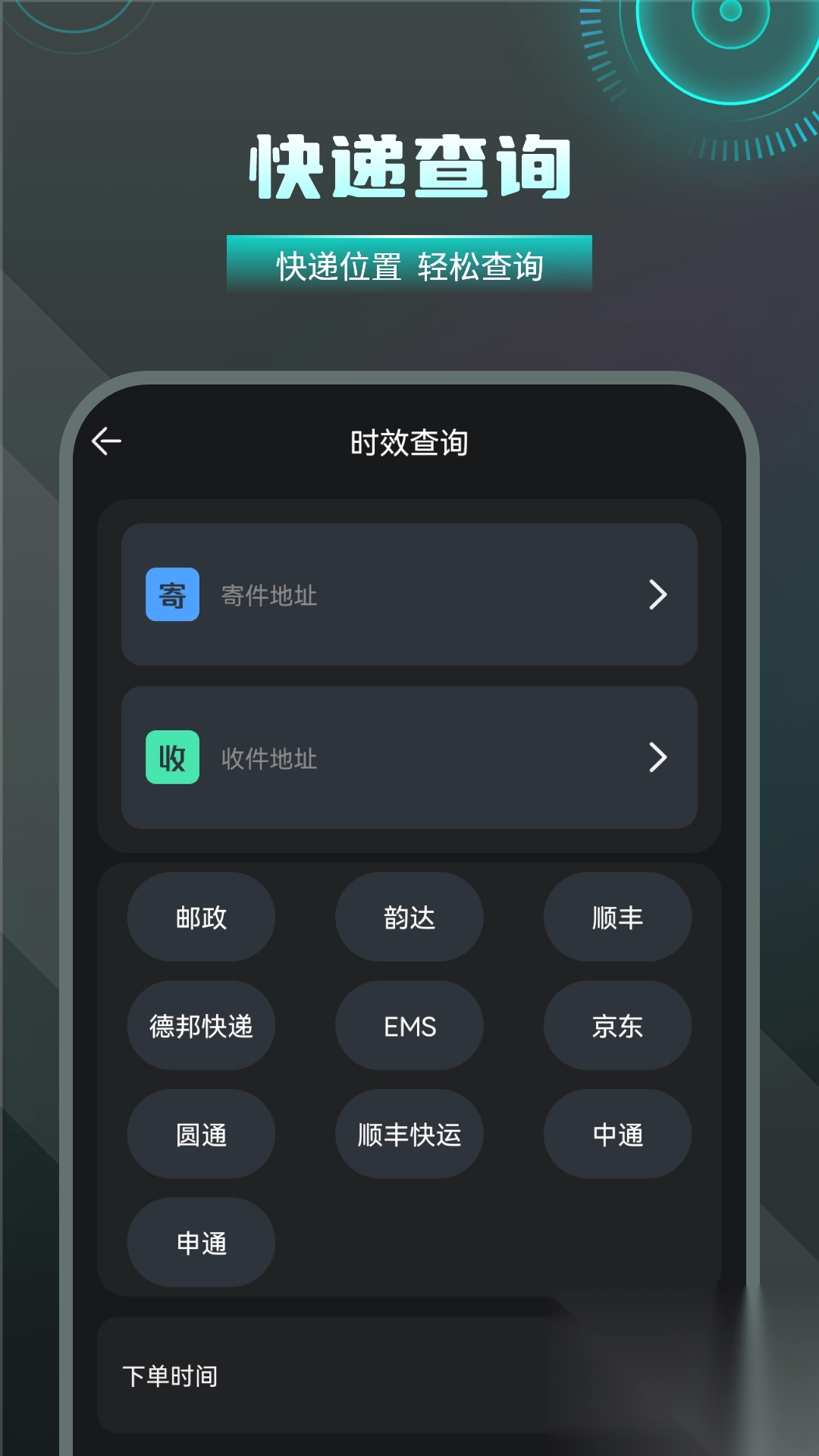The width and height of the screenshot is (819, 1456).
Task: Open the sender address picker row
Action: [x=409, y=596]
